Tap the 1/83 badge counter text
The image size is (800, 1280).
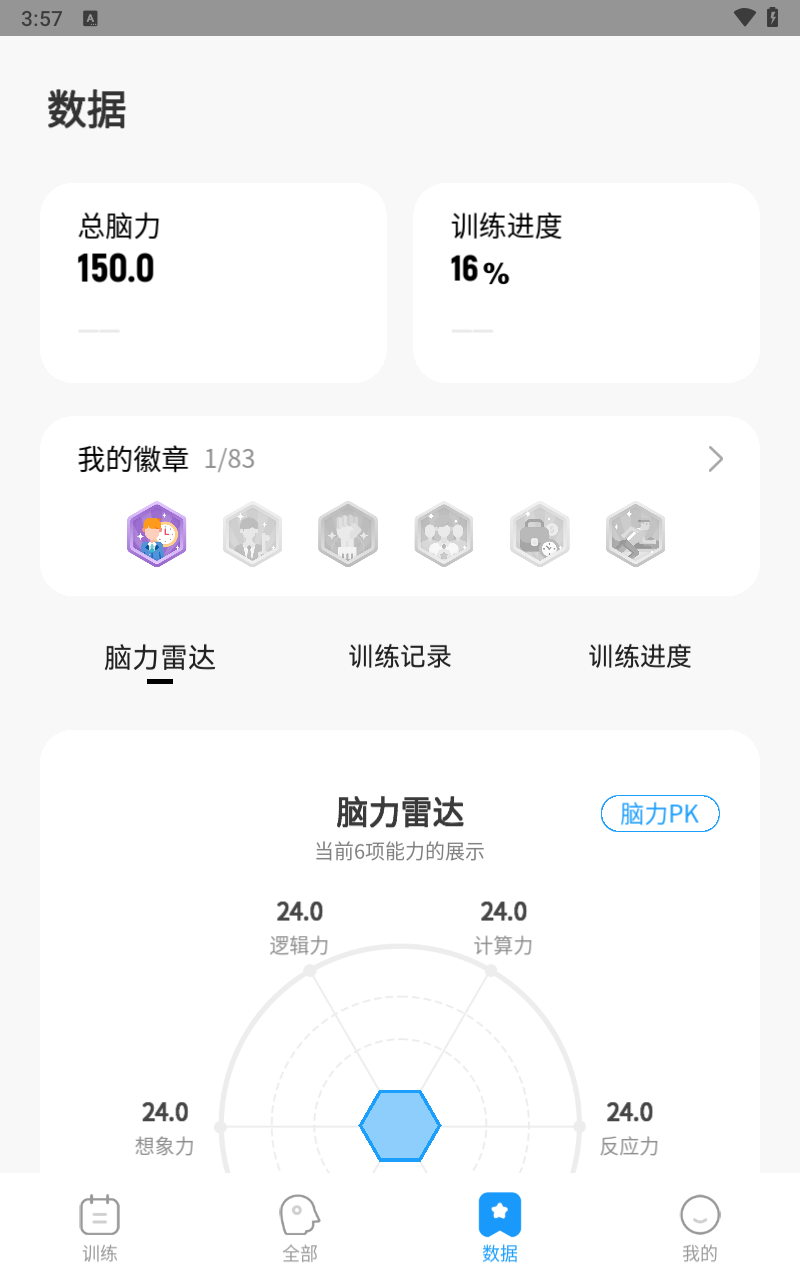coord(229,459)
